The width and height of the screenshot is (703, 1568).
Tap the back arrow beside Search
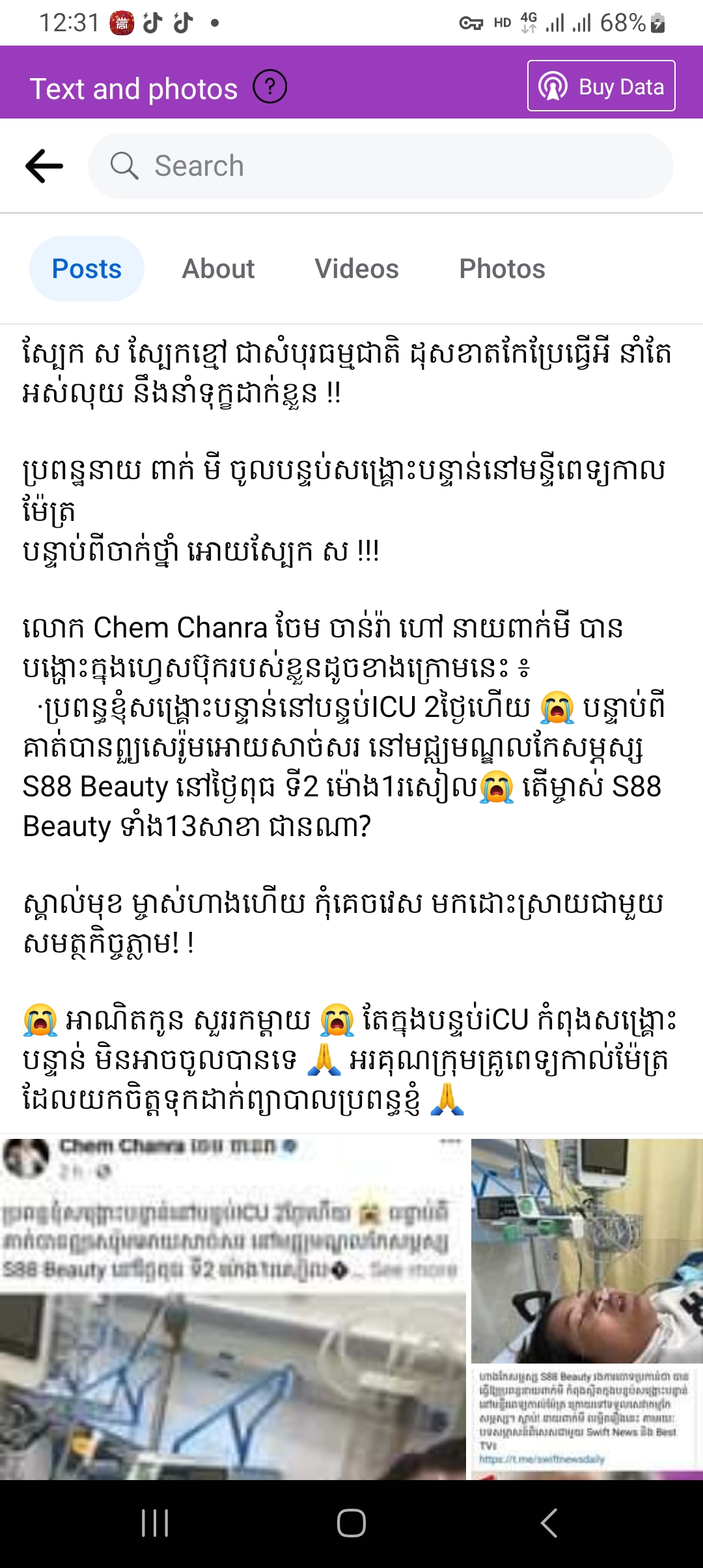click(44, 166)
